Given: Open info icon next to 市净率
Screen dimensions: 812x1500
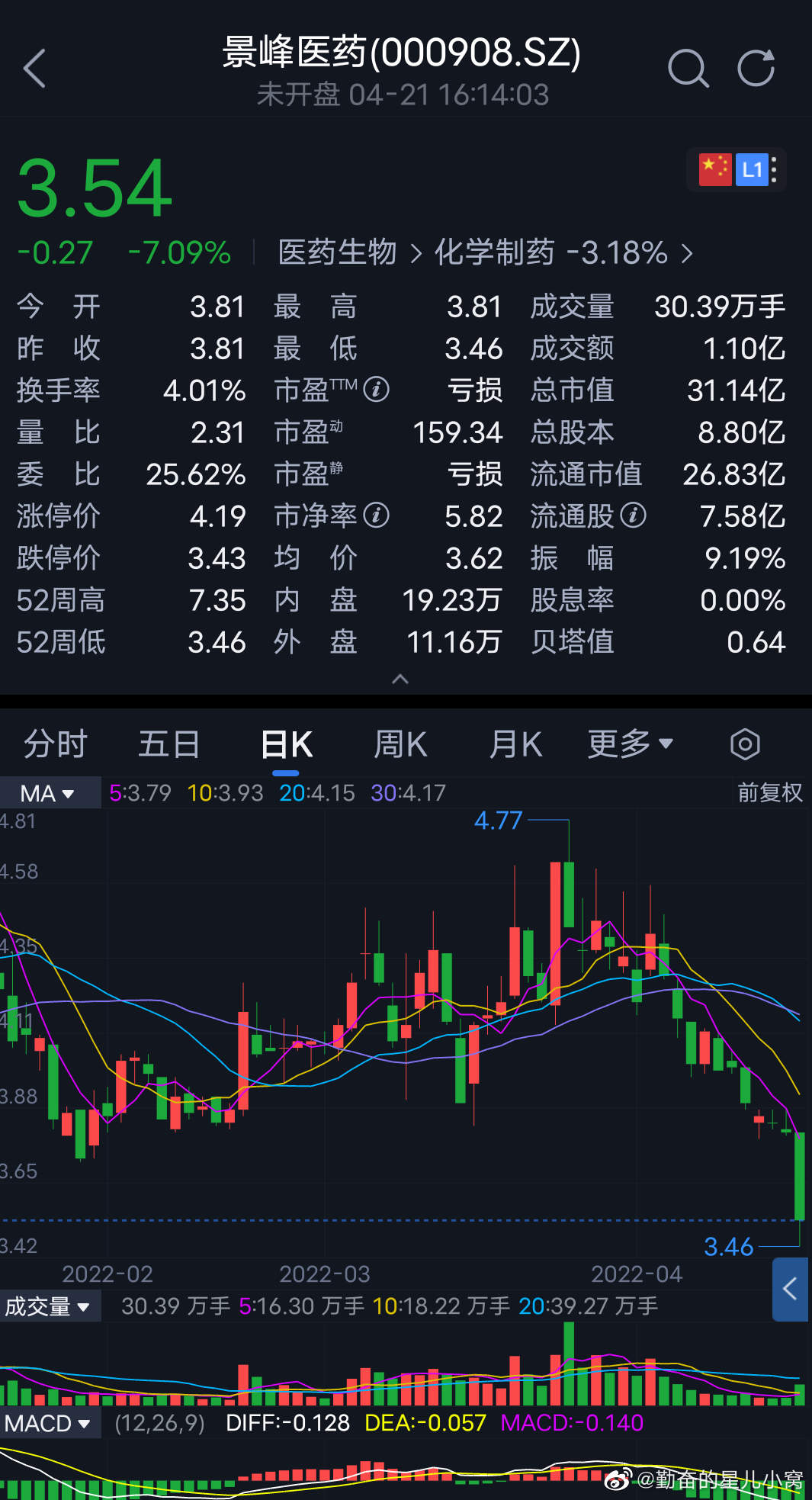Looking at the screenshot, I should coord(376,516).
